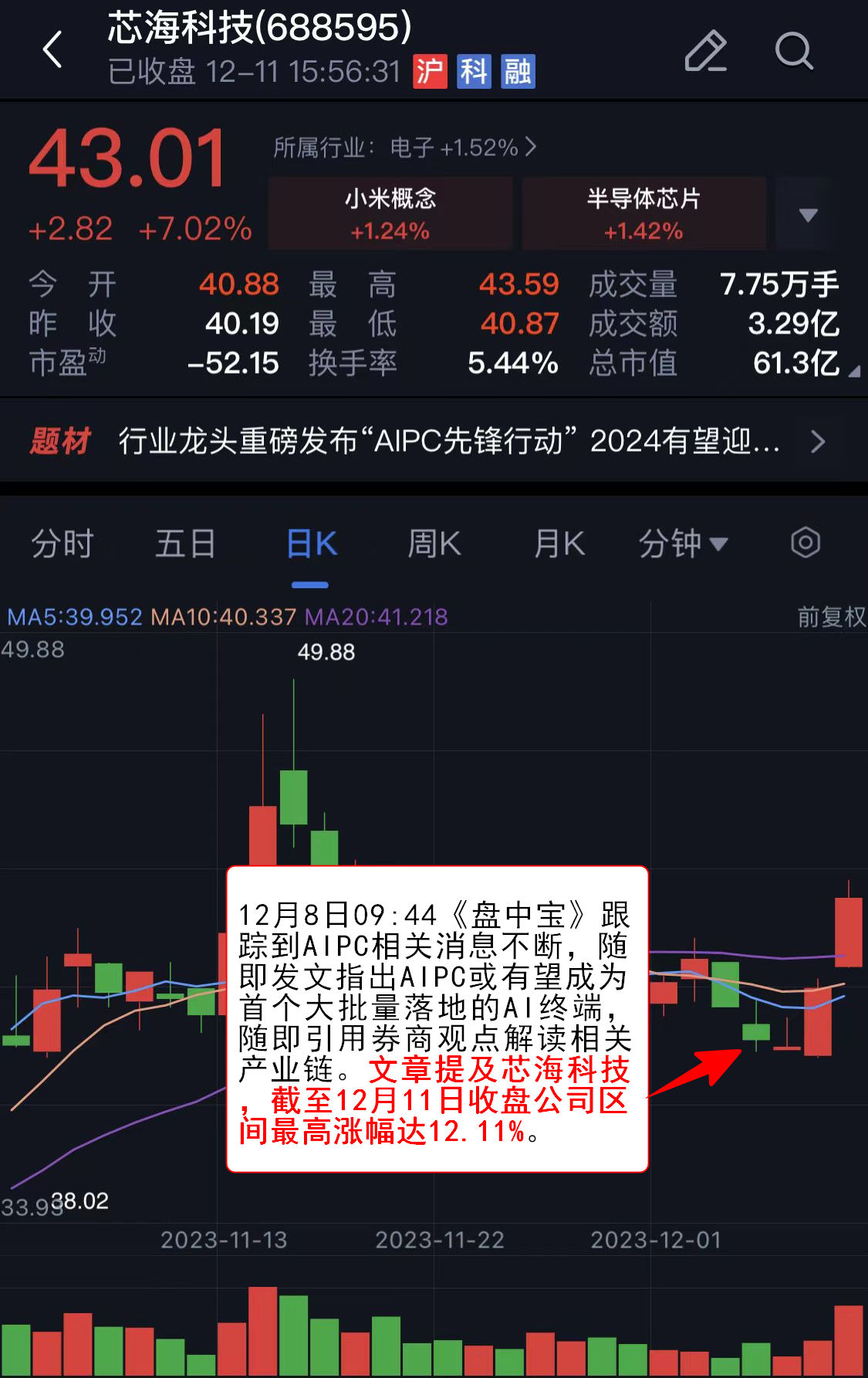Go back using the top-left arrow
Image resolution: width=868 pixels, height=1378 pixels.
click(x=52, y=51)
